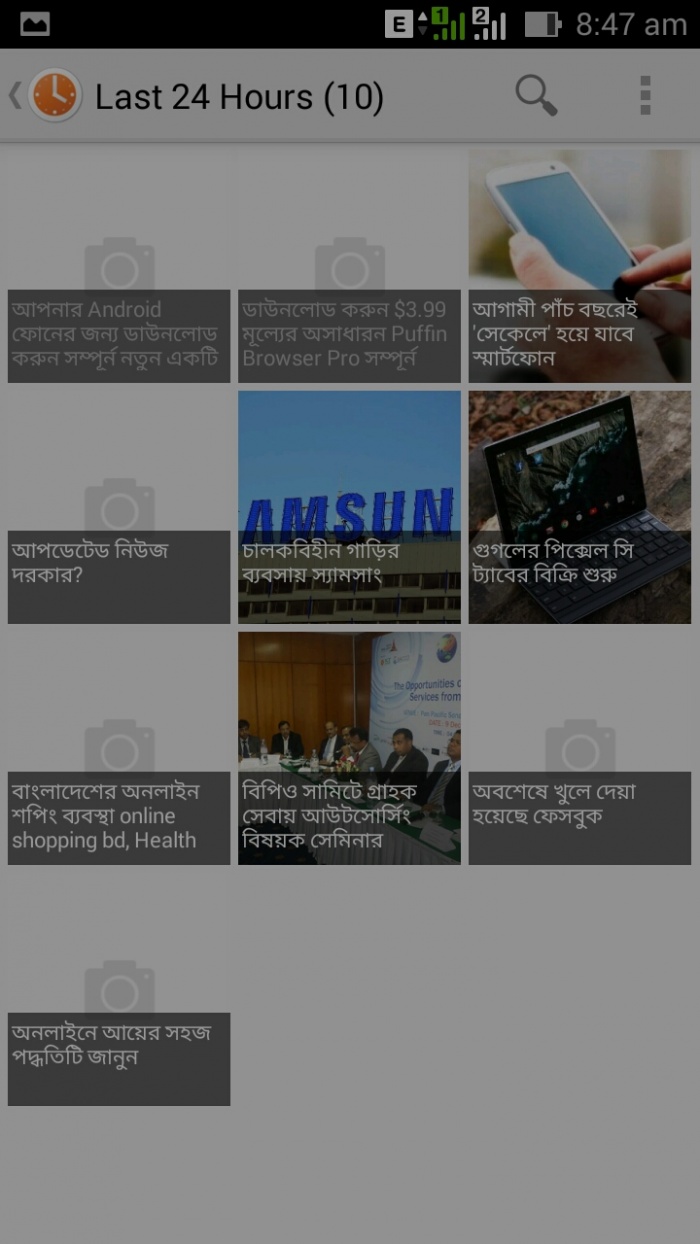Image resolution: width=700 pixels, height=1244 pixels.
Task: Open the 'আপনার Android ফোনের জন্য' article
Action: point(119,267)
